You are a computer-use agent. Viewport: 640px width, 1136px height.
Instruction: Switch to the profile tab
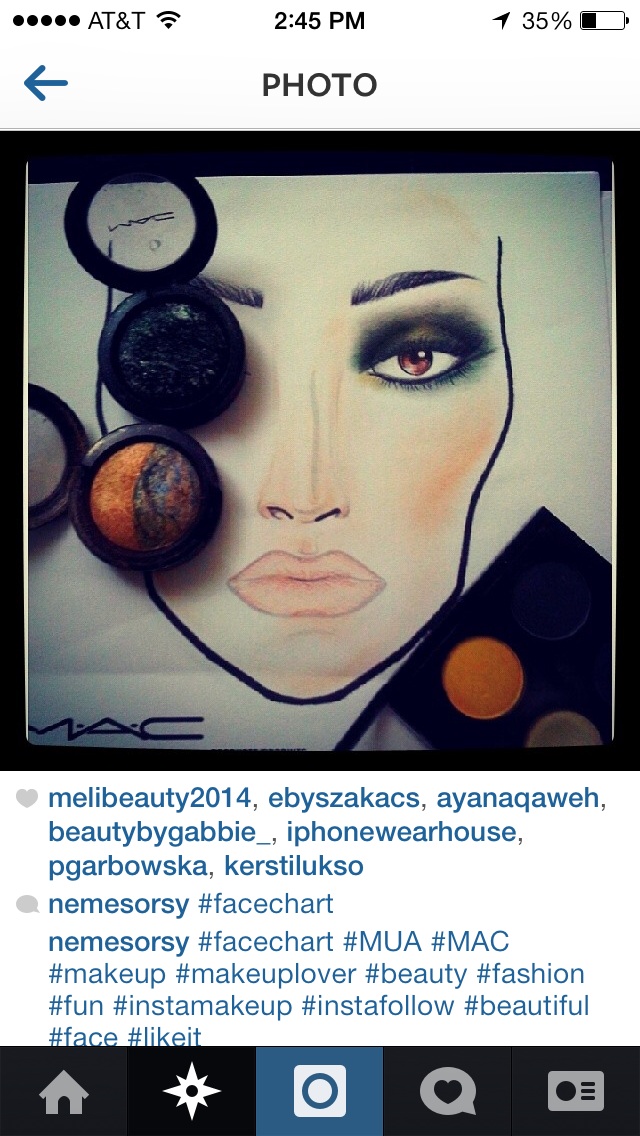576,1091
